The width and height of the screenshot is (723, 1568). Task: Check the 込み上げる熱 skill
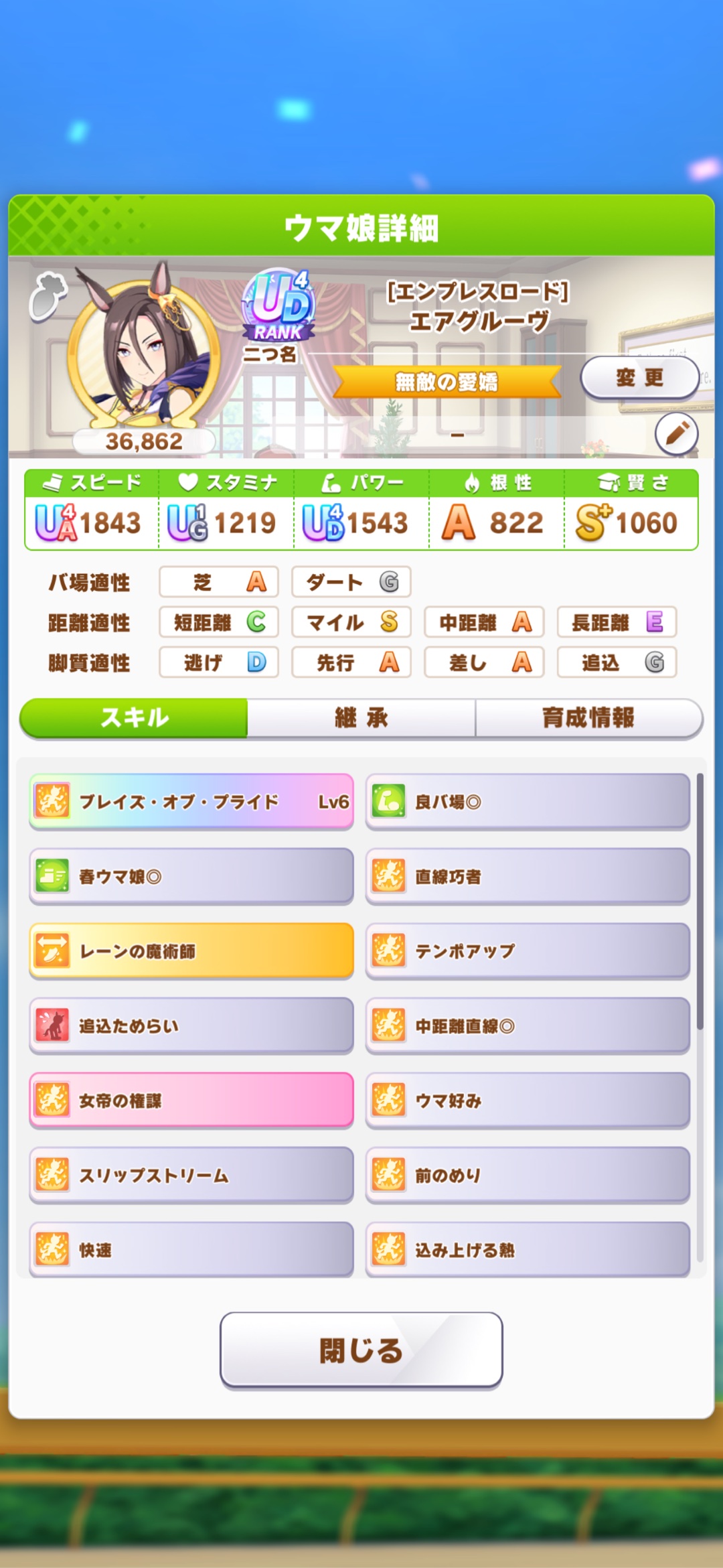tap(527, 1250)
